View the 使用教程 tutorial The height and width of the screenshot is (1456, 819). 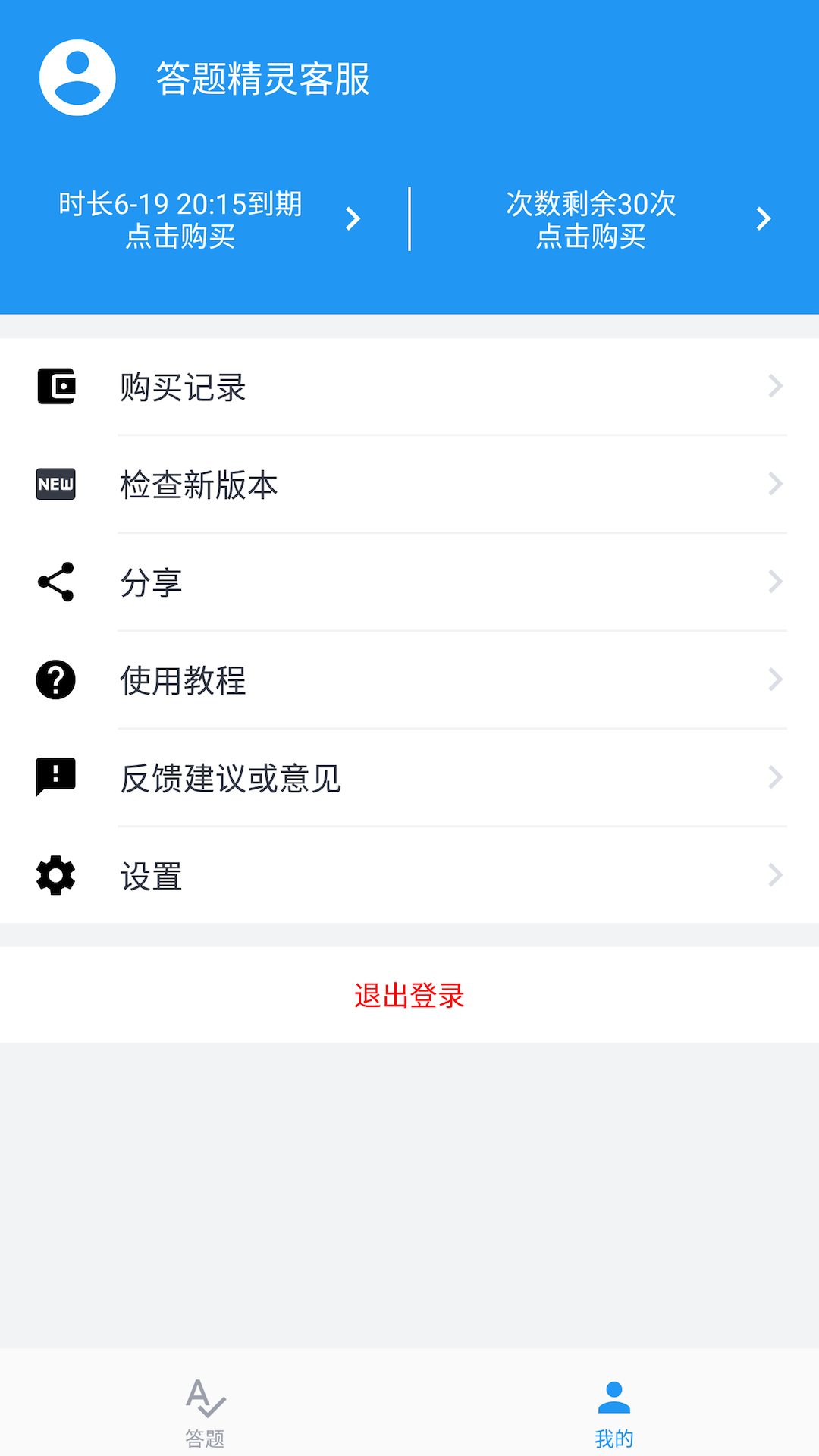tap(409, 680)
